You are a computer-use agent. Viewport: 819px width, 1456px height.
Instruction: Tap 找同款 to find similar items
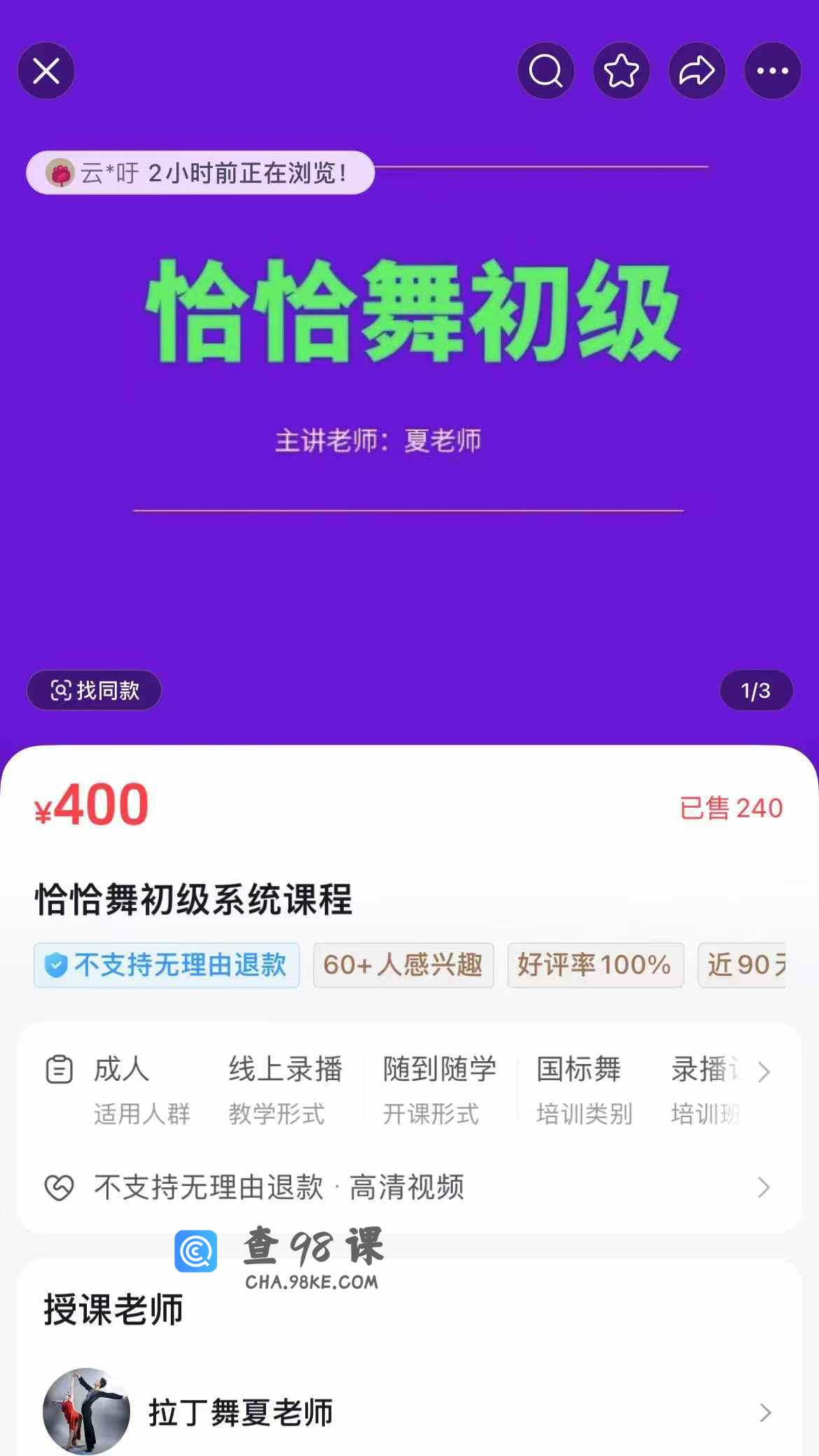tap(94, 690)
